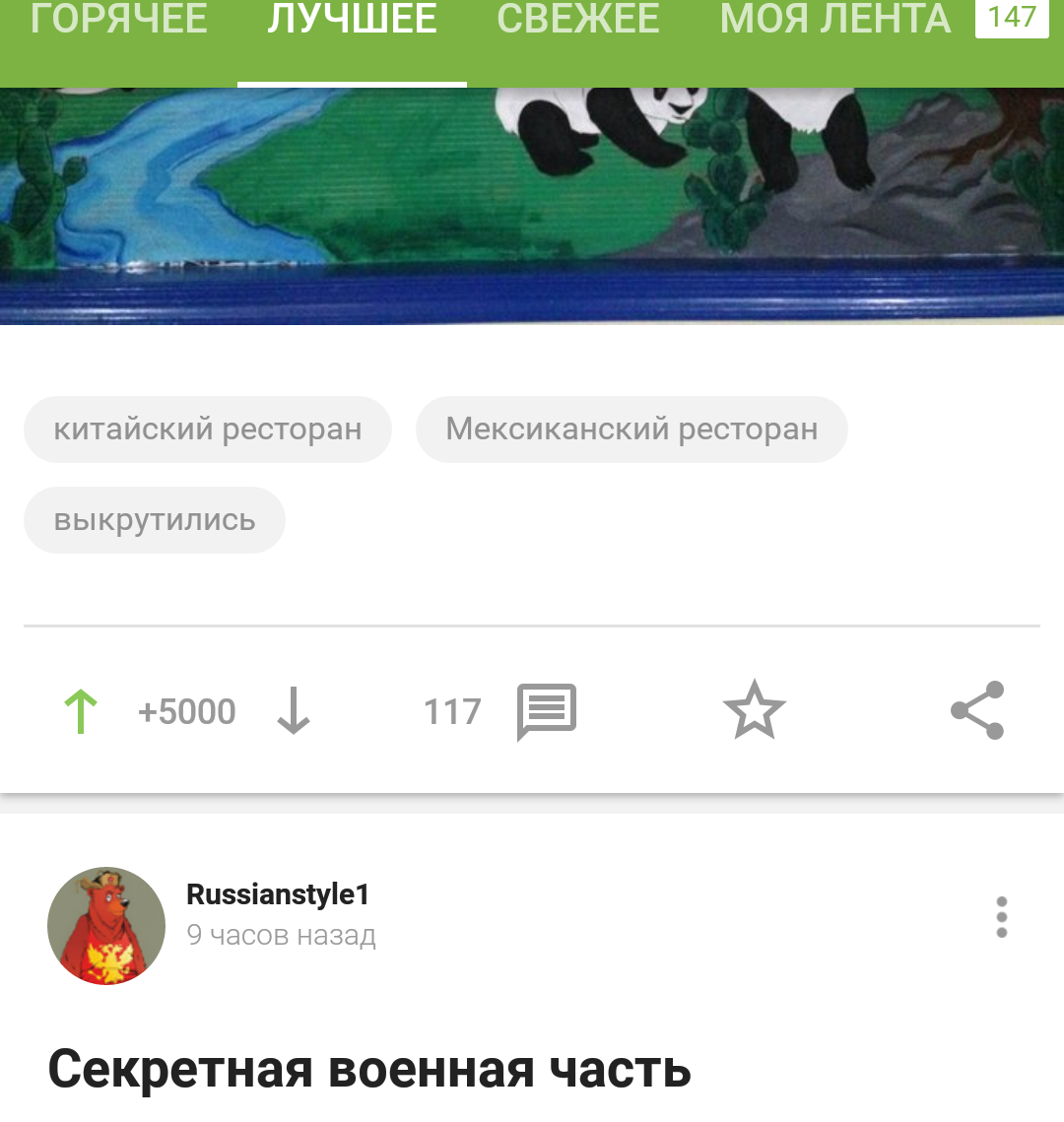
Task: Upvote the restaurant post
Action: pos(81,711)
